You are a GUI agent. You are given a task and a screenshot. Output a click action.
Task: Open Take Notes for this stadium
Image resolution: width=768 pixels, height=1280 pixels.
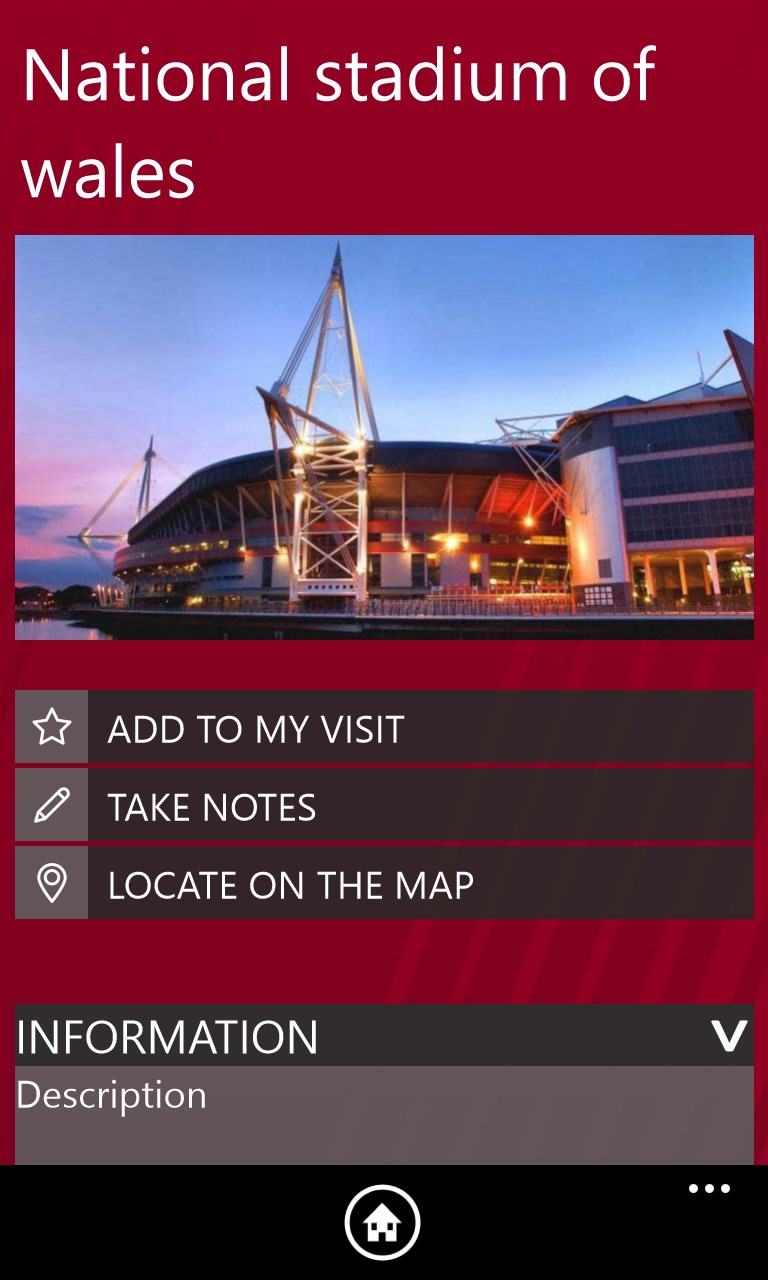click(384, 806)
